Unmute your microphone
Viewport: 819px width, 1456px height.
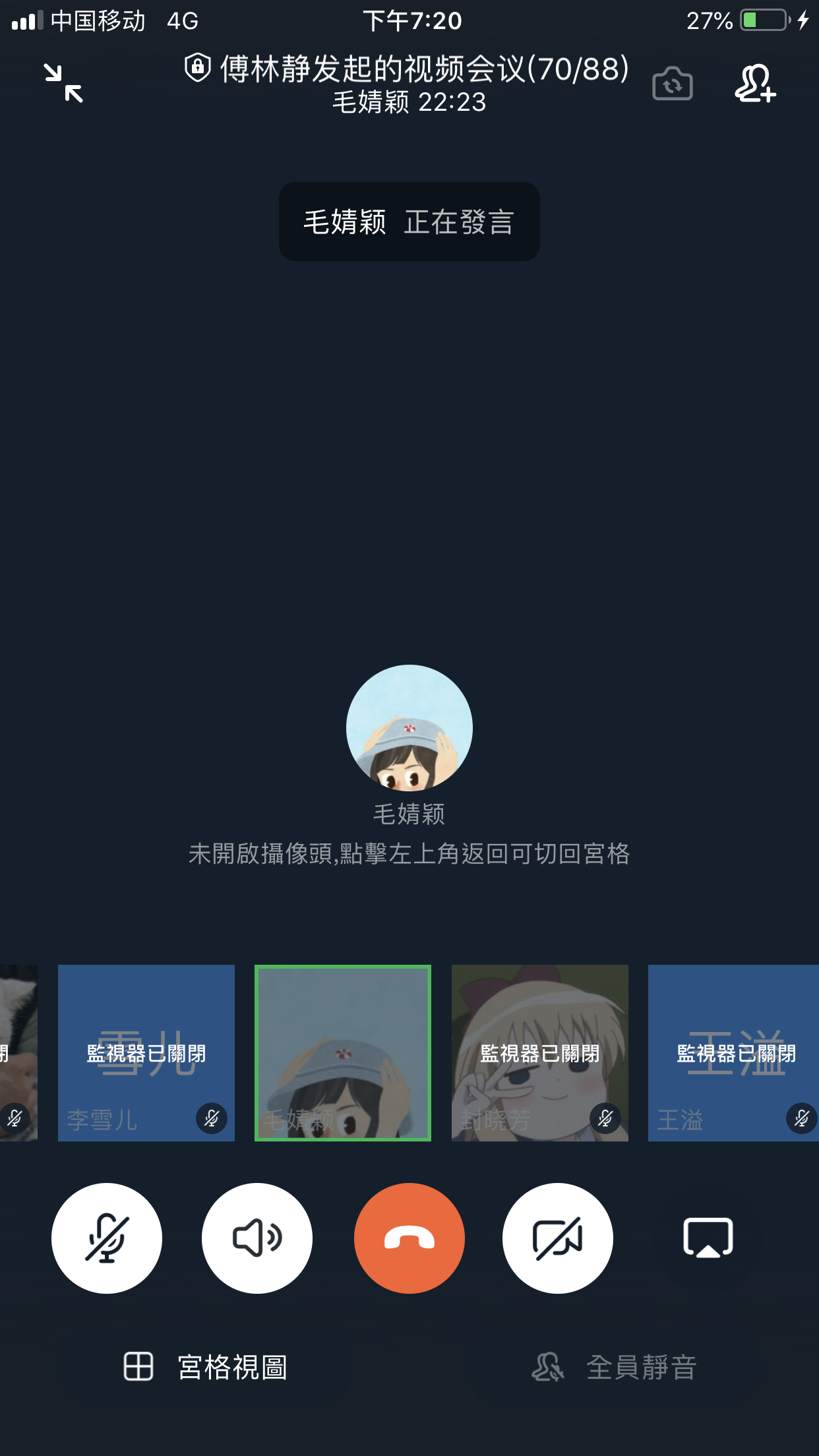[107, 1238]
